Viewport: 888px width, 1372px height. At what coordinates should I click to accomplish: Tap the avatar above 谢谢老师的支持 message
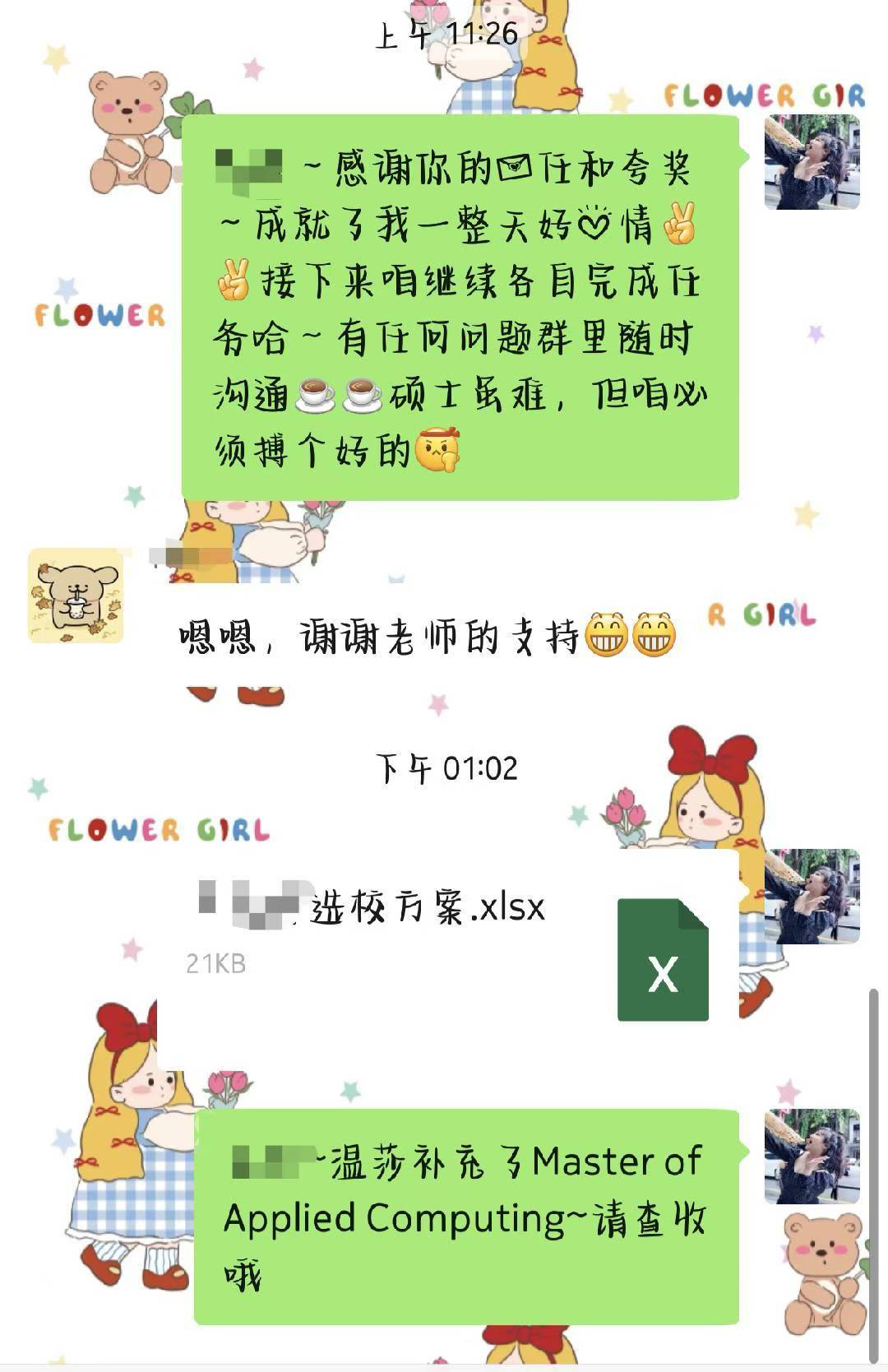[76, 596]
